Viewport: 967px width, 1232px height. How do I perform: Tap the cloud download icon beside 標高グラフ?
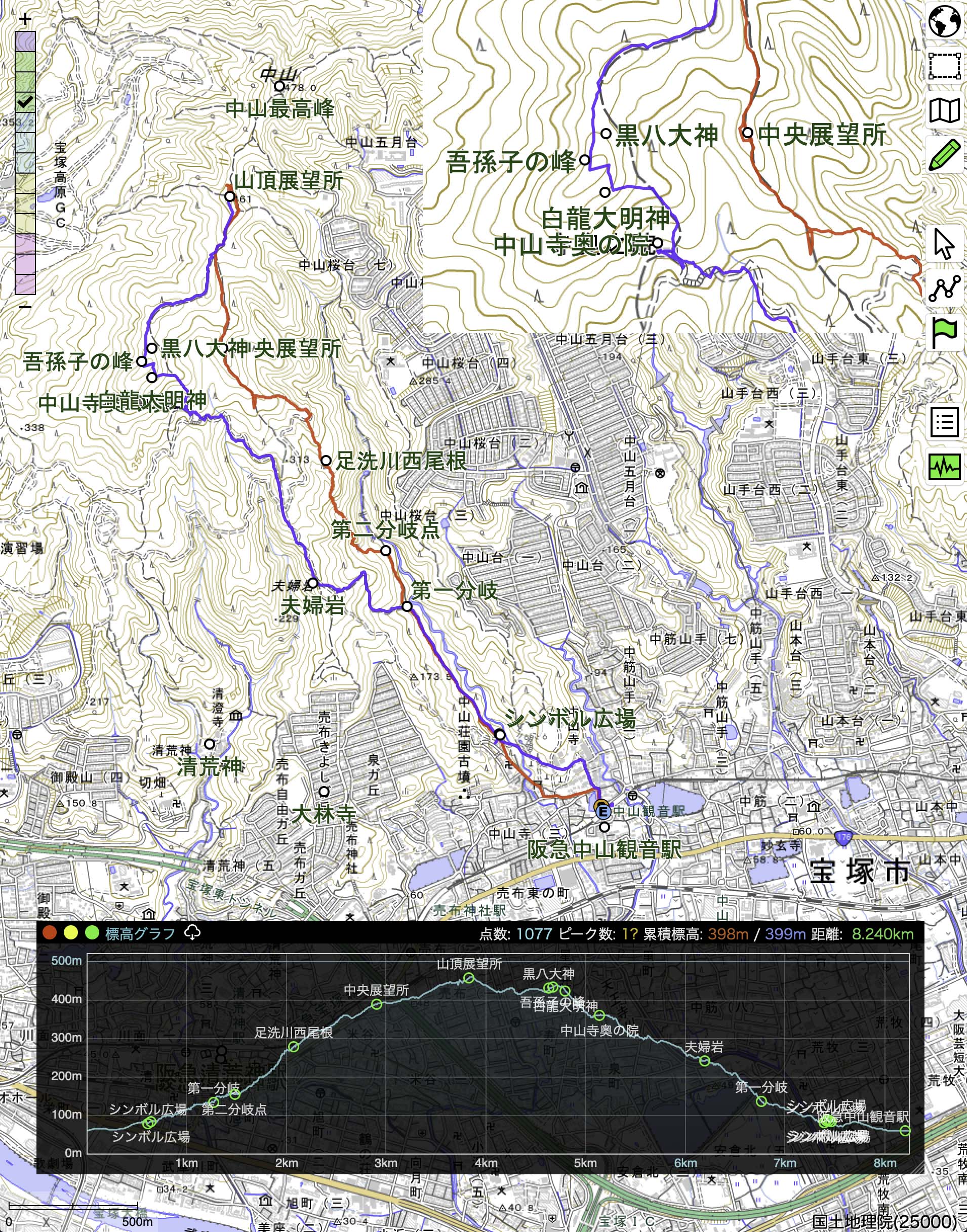point(192,932)
